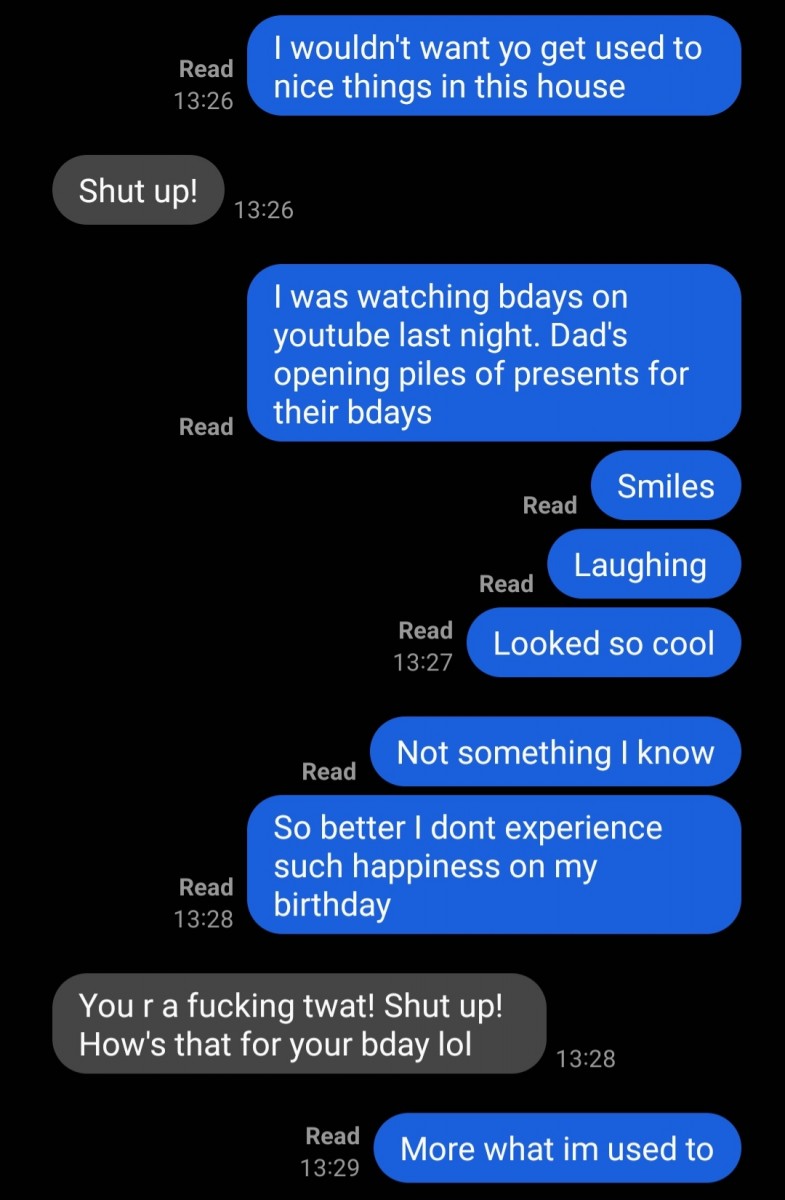The height and width of the screenshot is (1200, 785).
Task: Select the Read 13:27 timestamp
Action: point(423,646)
